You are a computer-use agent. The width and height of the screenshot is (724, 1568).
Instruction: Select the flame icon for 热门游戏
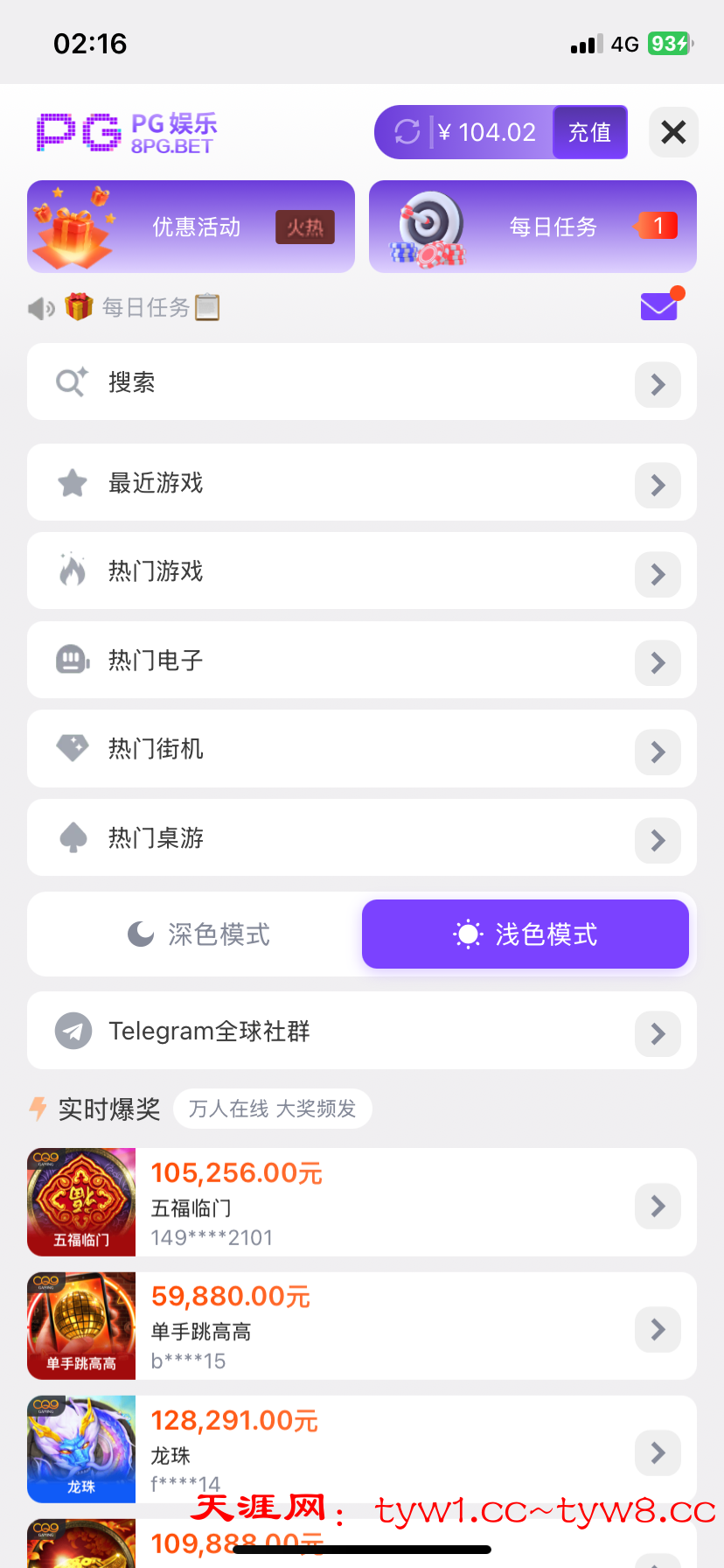click(73, 570)
